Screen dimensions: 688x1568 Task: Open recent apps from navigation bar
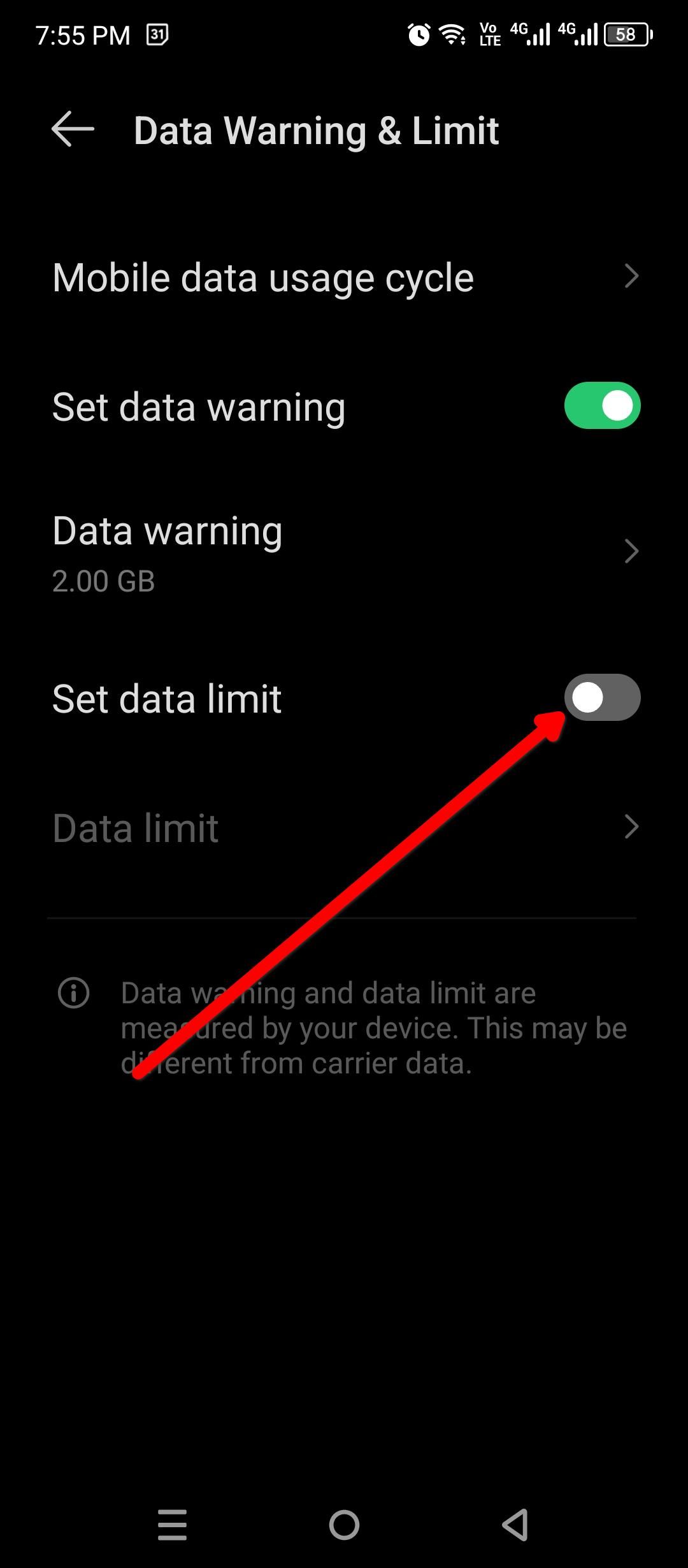172,1525
